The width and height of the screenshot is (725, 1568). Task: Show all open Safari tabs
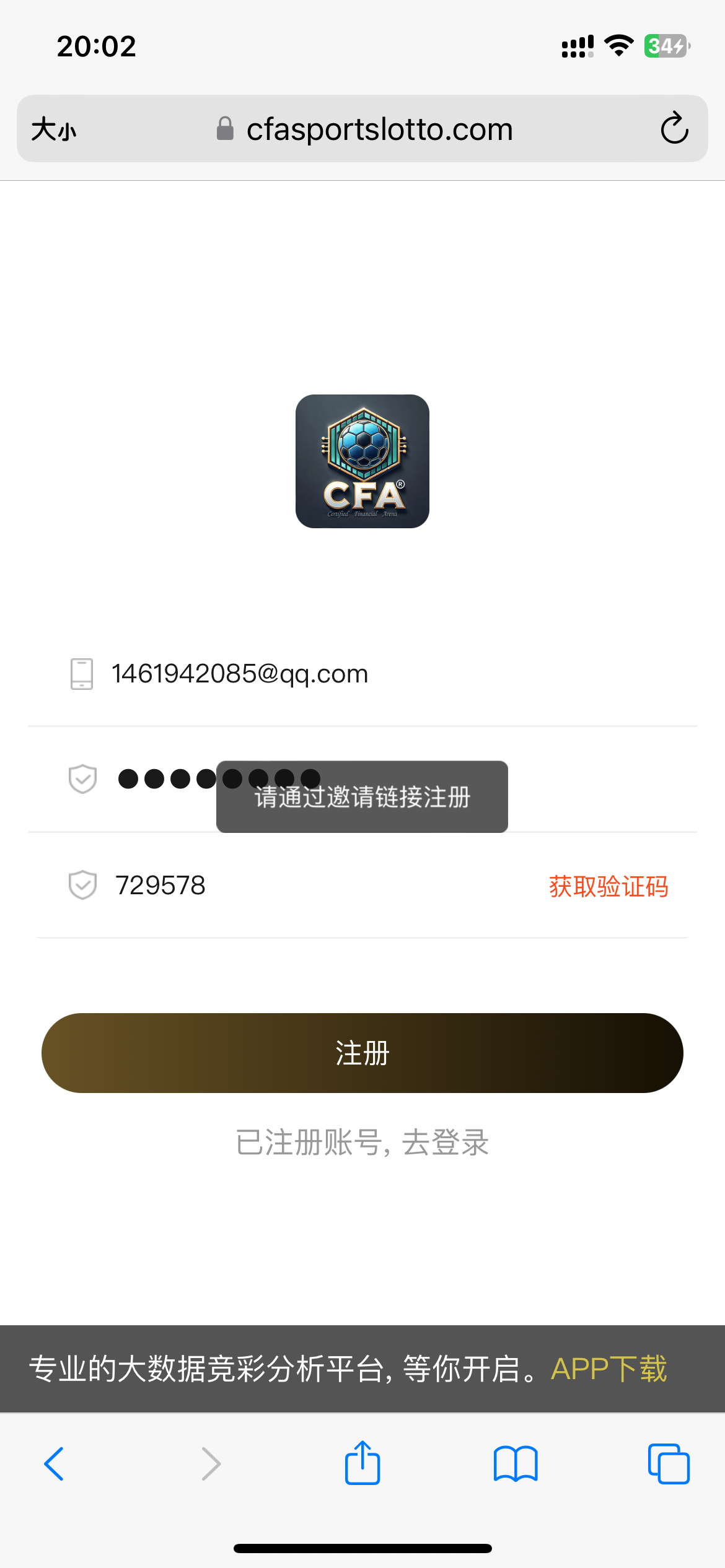(669, 1464)
